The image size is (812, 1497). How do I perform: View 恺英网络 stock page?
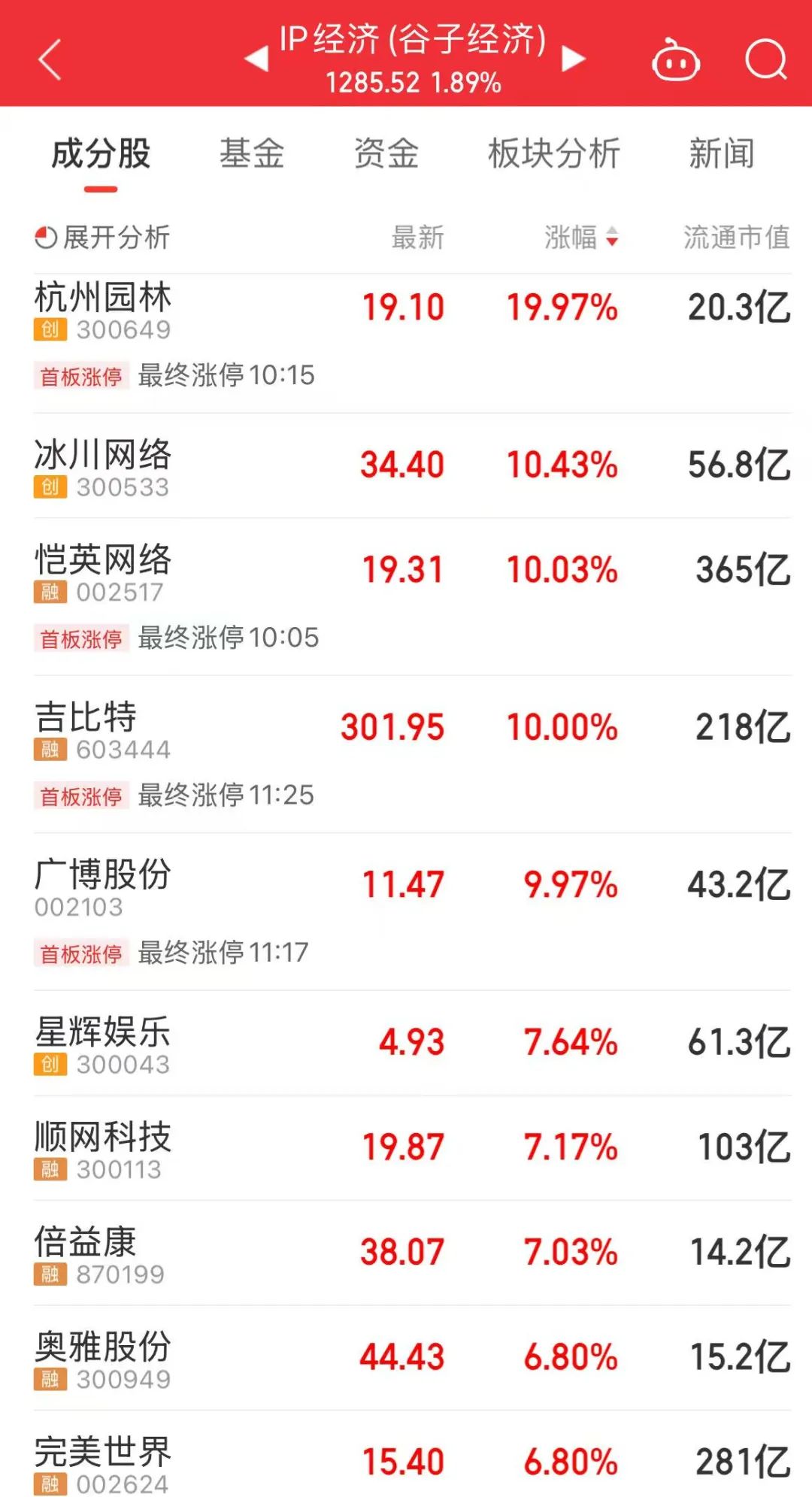103,561
